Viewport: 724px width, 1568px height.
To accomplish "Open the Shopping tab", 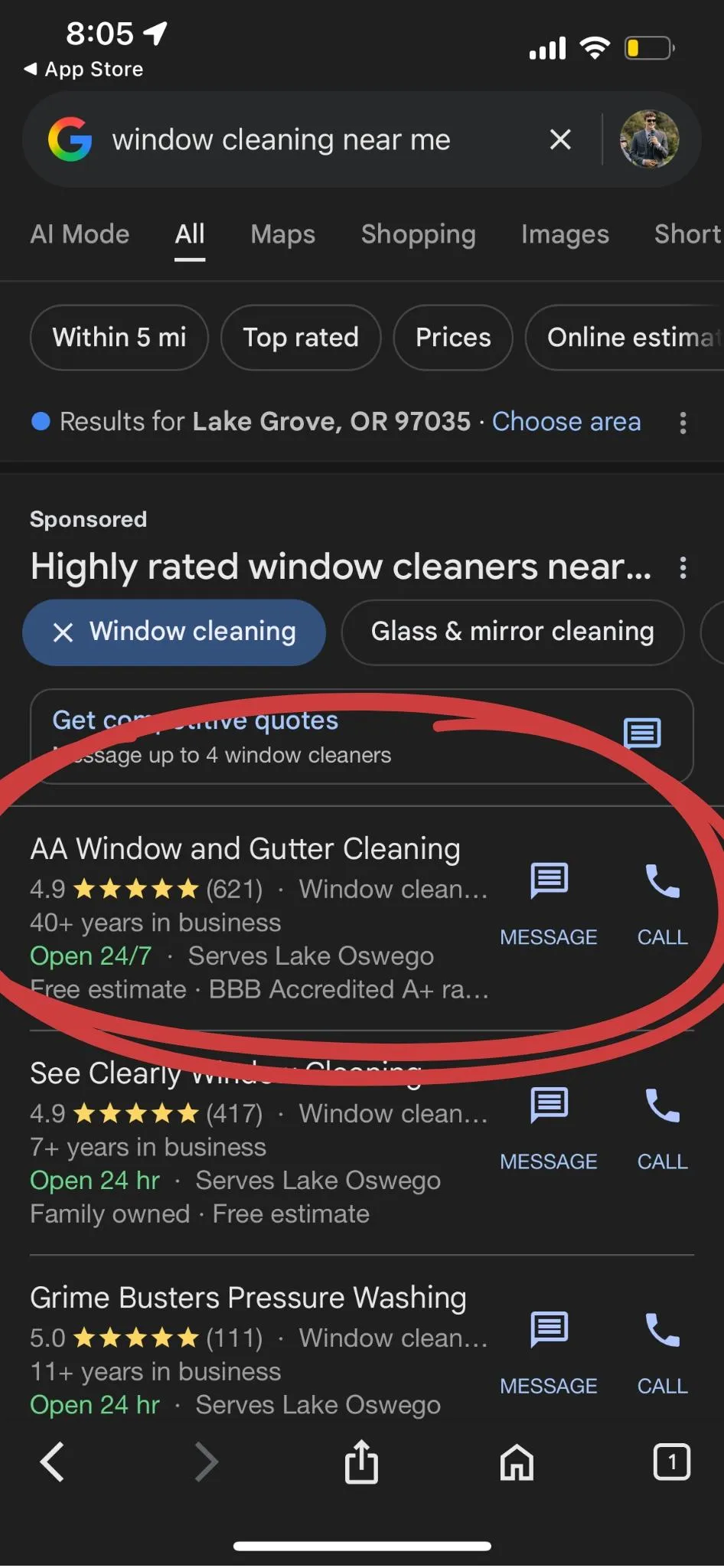I will [x=418, y=234].
